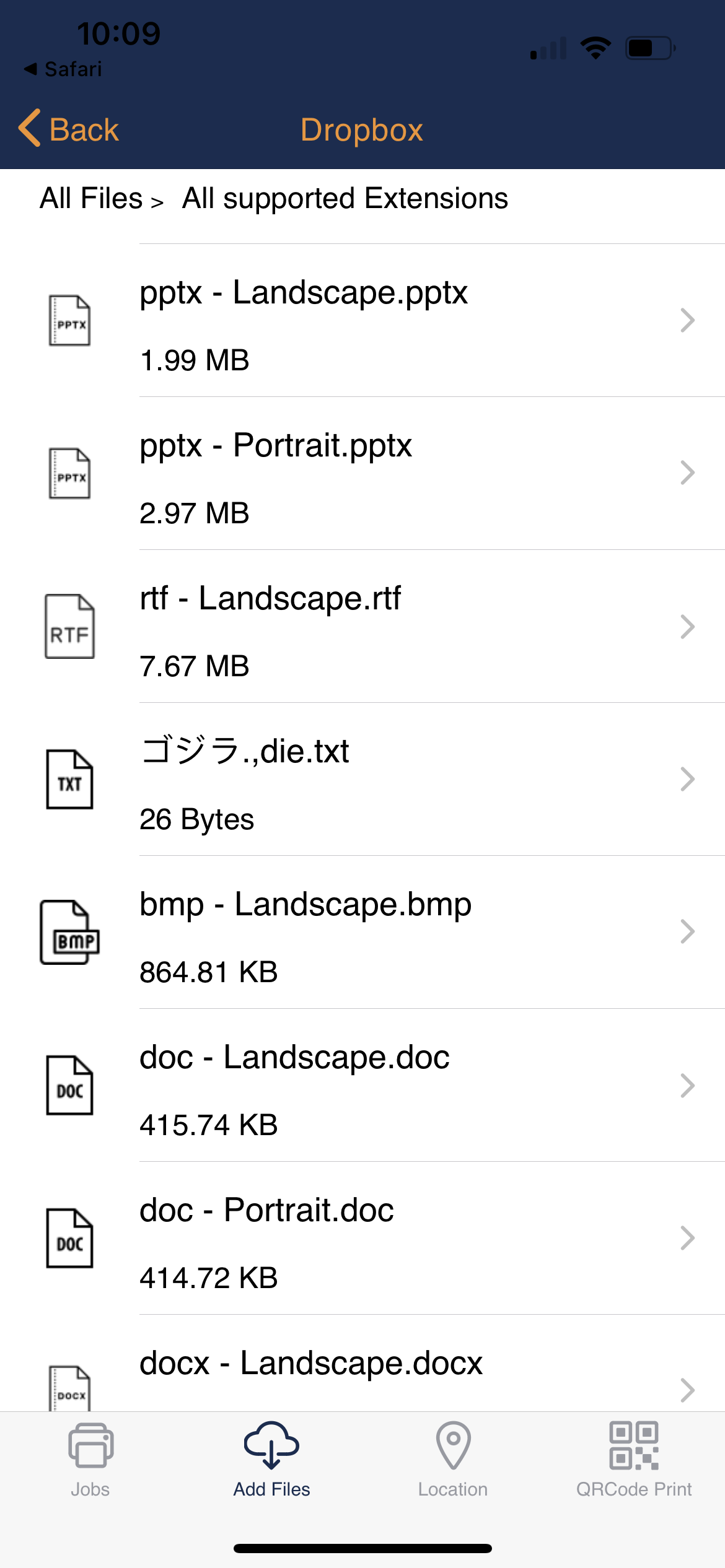Choose the die.txt text file
This screenshot has height=1568, width=725.
tap(362, 780)
